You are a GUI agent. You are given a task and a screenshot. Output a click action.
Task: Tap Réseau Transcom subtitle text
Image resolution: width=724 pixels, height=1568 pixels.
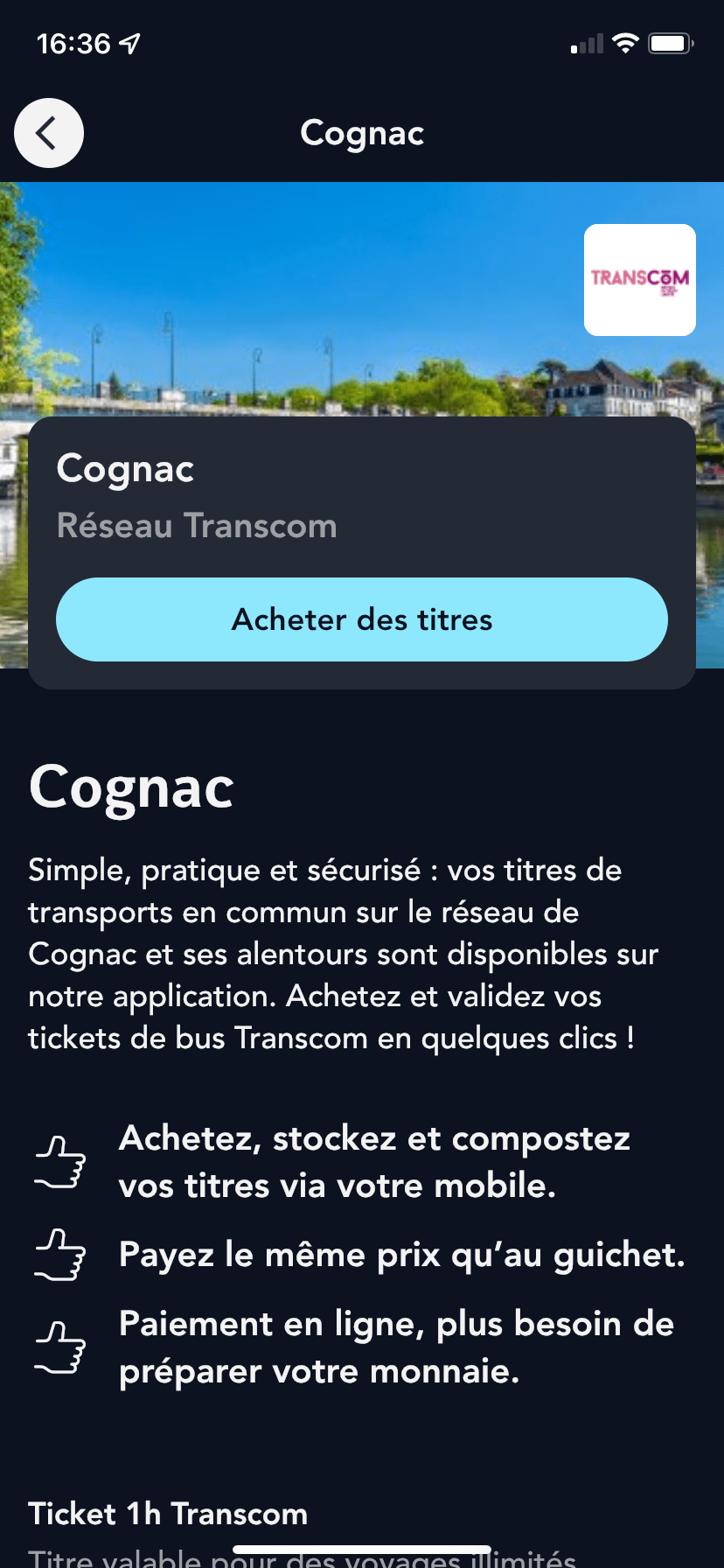pos(197,526)
